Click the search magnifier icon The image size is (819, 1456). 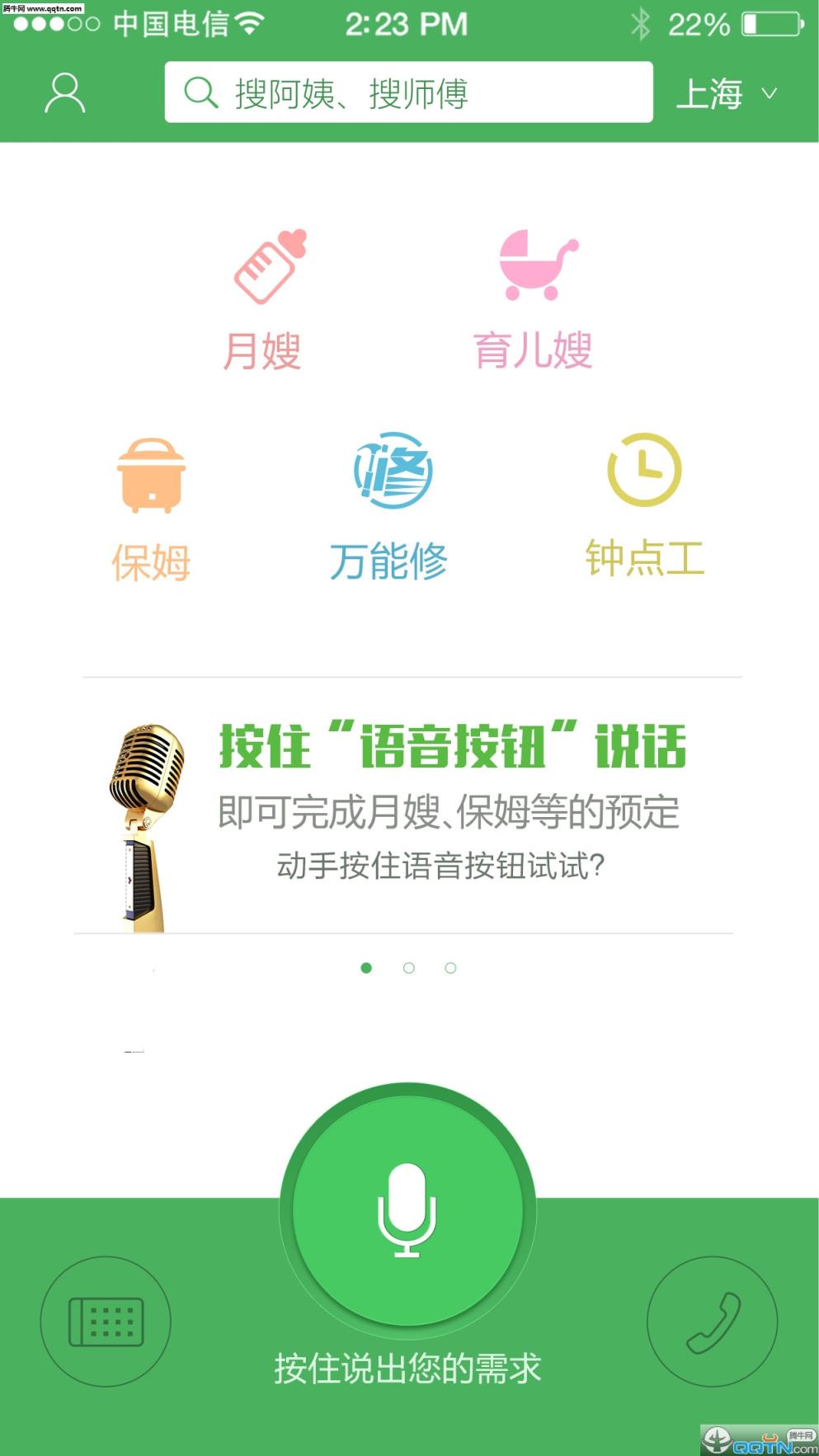click(x=200, y=92)
